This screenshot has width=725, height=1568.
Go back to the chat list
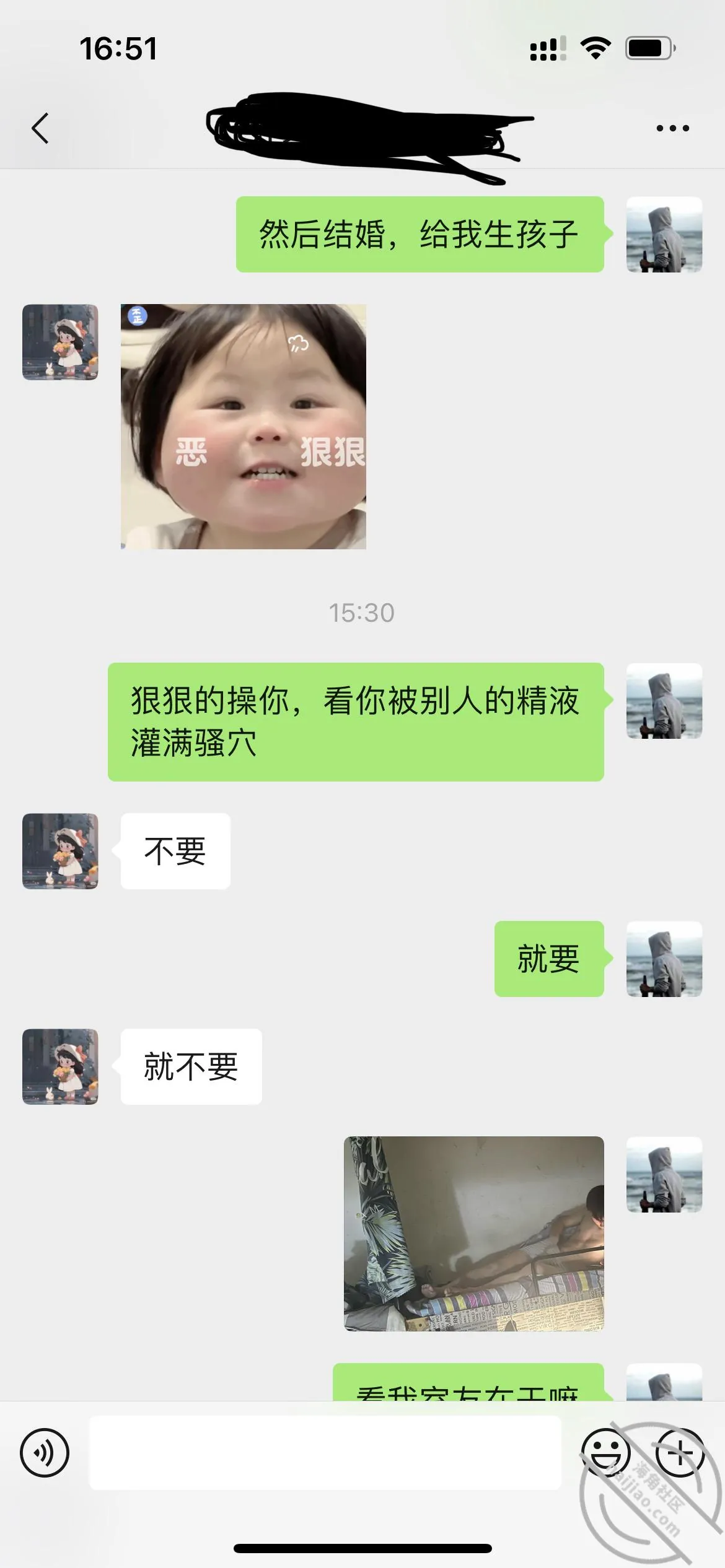40,128
